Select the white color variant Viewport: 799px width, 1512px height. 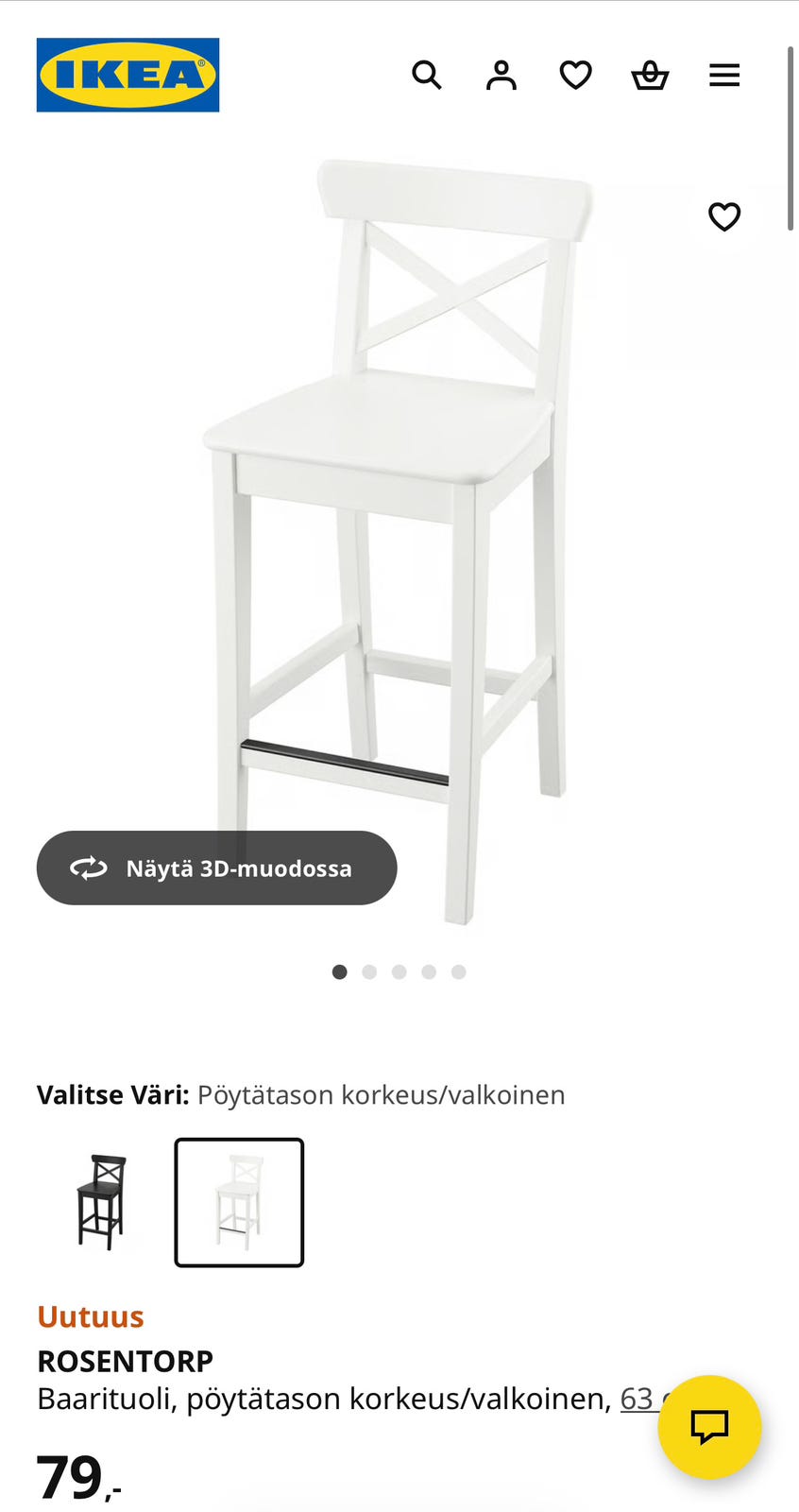pos(239,1202)
